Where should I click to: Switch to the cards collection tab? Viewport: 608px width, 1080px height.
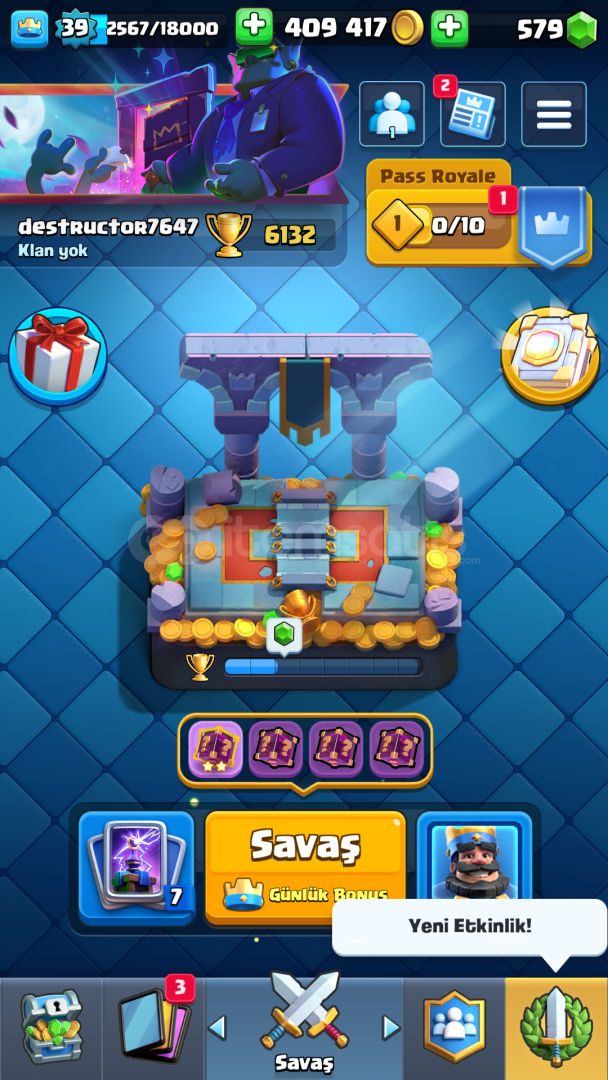coord(154,1028)
